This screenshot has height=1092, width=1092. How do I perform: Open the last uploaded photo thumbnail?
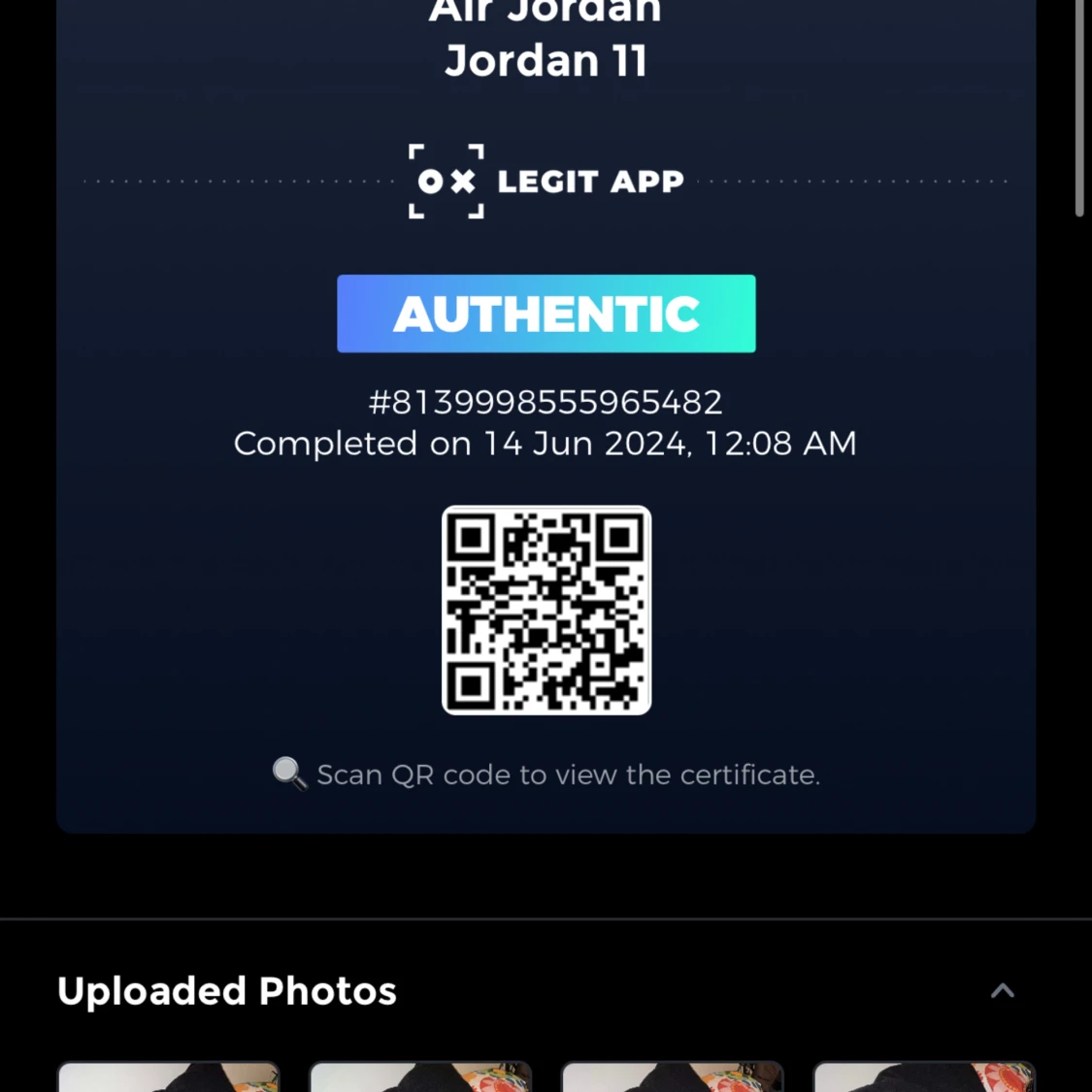pyautogui.click(x=924, y=1076)
